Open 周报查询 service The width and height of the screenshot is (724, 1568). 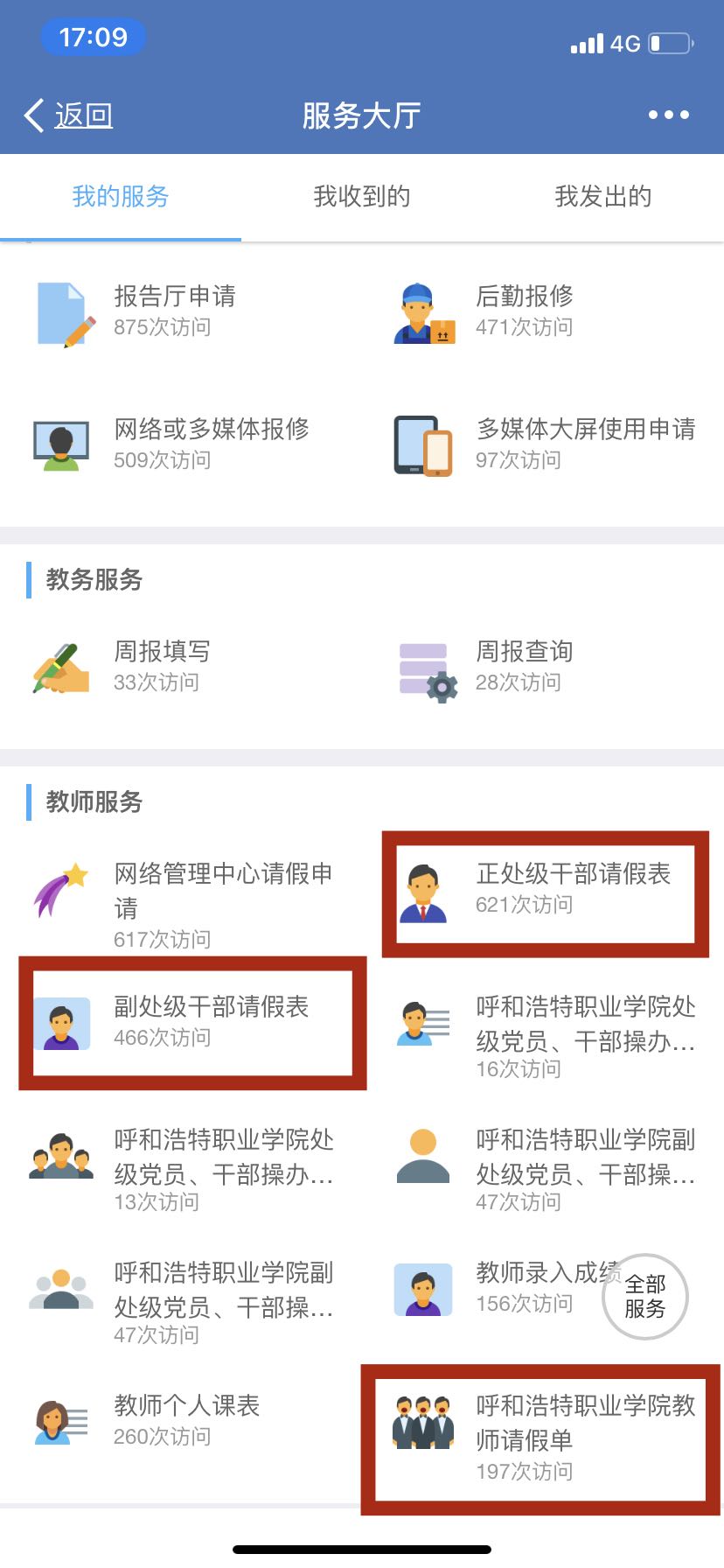click(524, 665)
